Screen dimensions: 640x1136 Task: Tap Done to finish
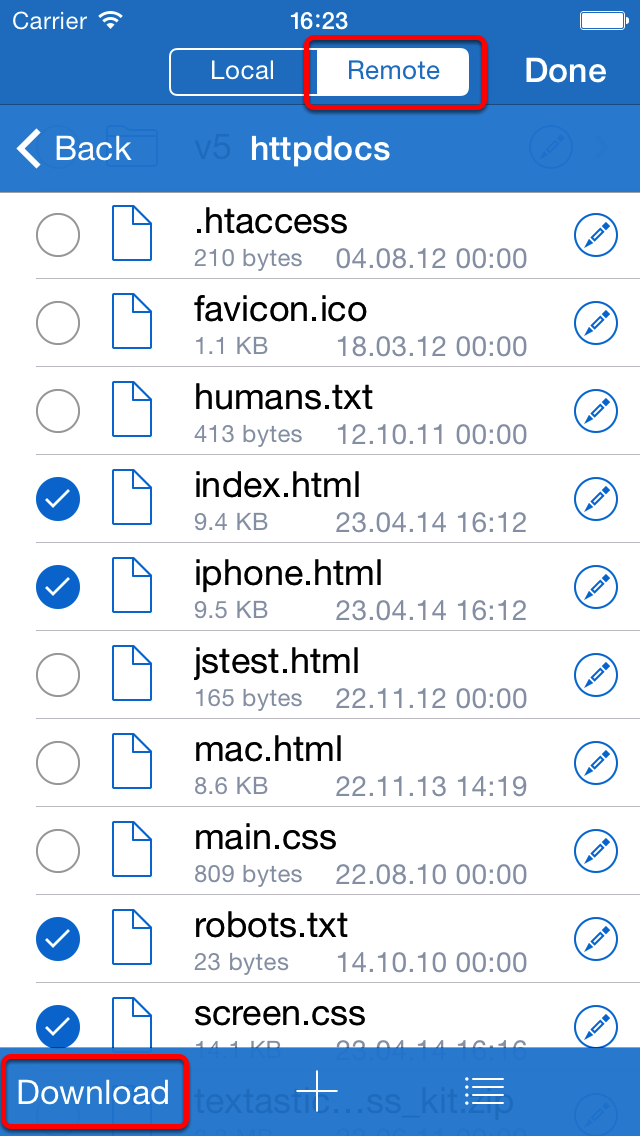pos(565,71)
